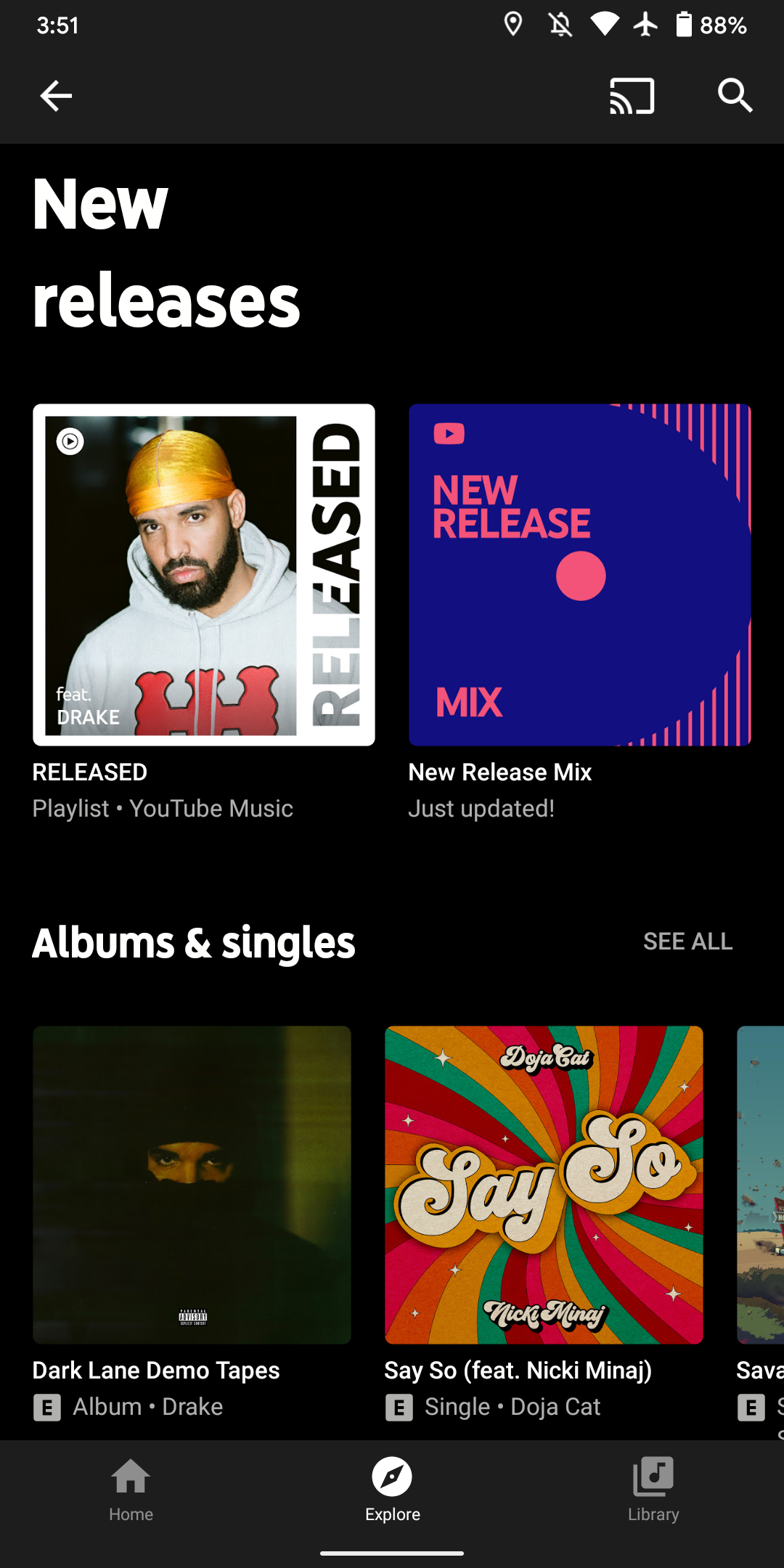The width and height of the screenshot is (784, 1568).
Task: Tap the battery indicator in the status bar
Action: coord(683,24)
